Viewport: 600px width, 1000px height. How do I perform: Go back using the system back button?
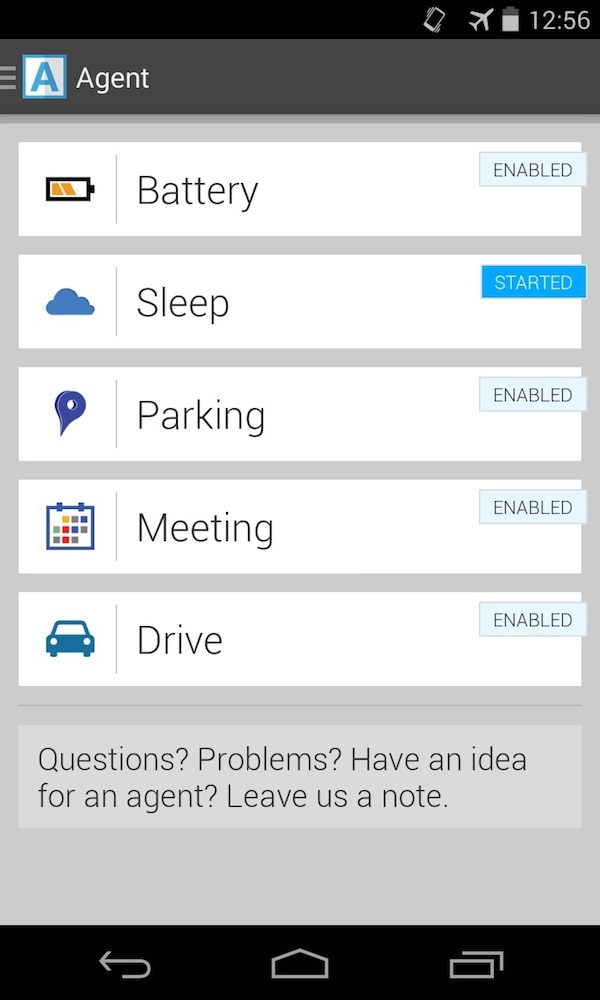(x=125, y=964)
